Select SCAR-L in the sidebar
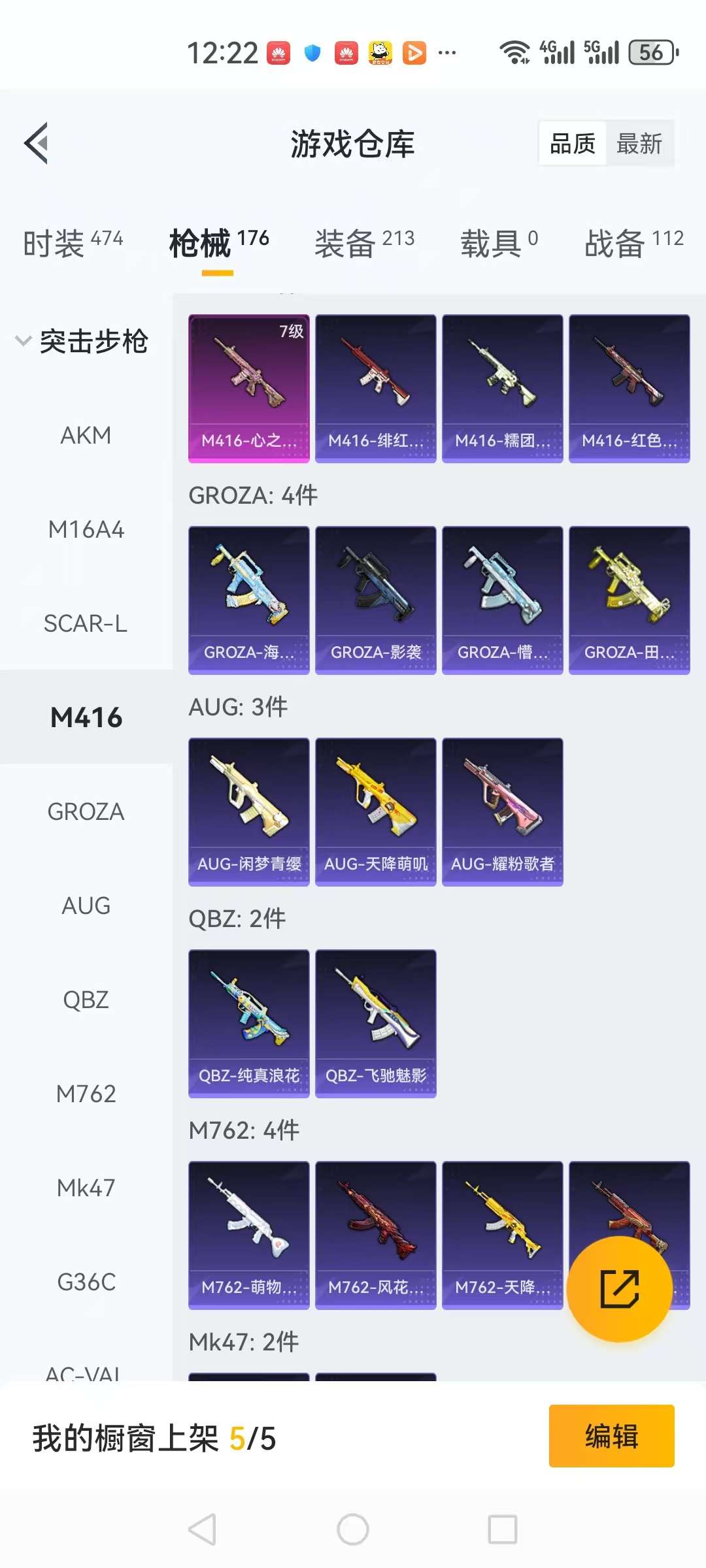The width and height of the screenshot is (706, 1568). pyautogui.click(x=86, y=623)
